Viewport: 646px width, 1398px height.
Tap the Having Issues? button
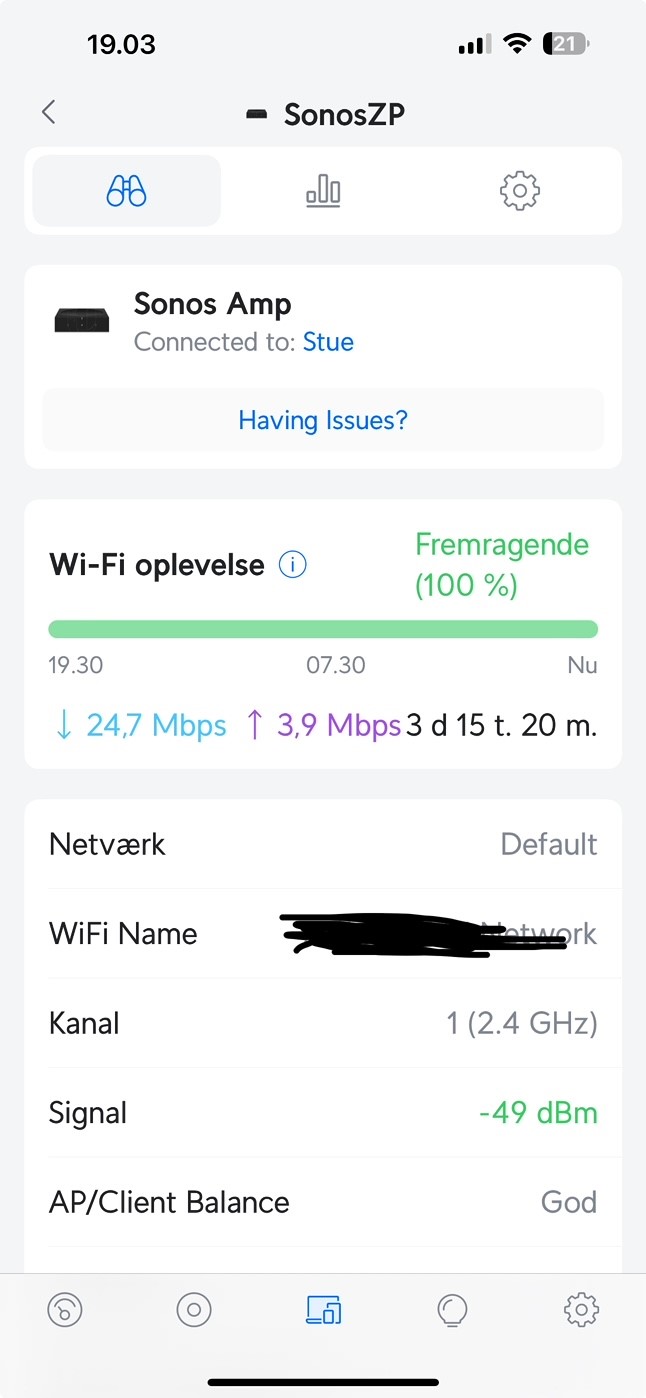pos(323,420)
